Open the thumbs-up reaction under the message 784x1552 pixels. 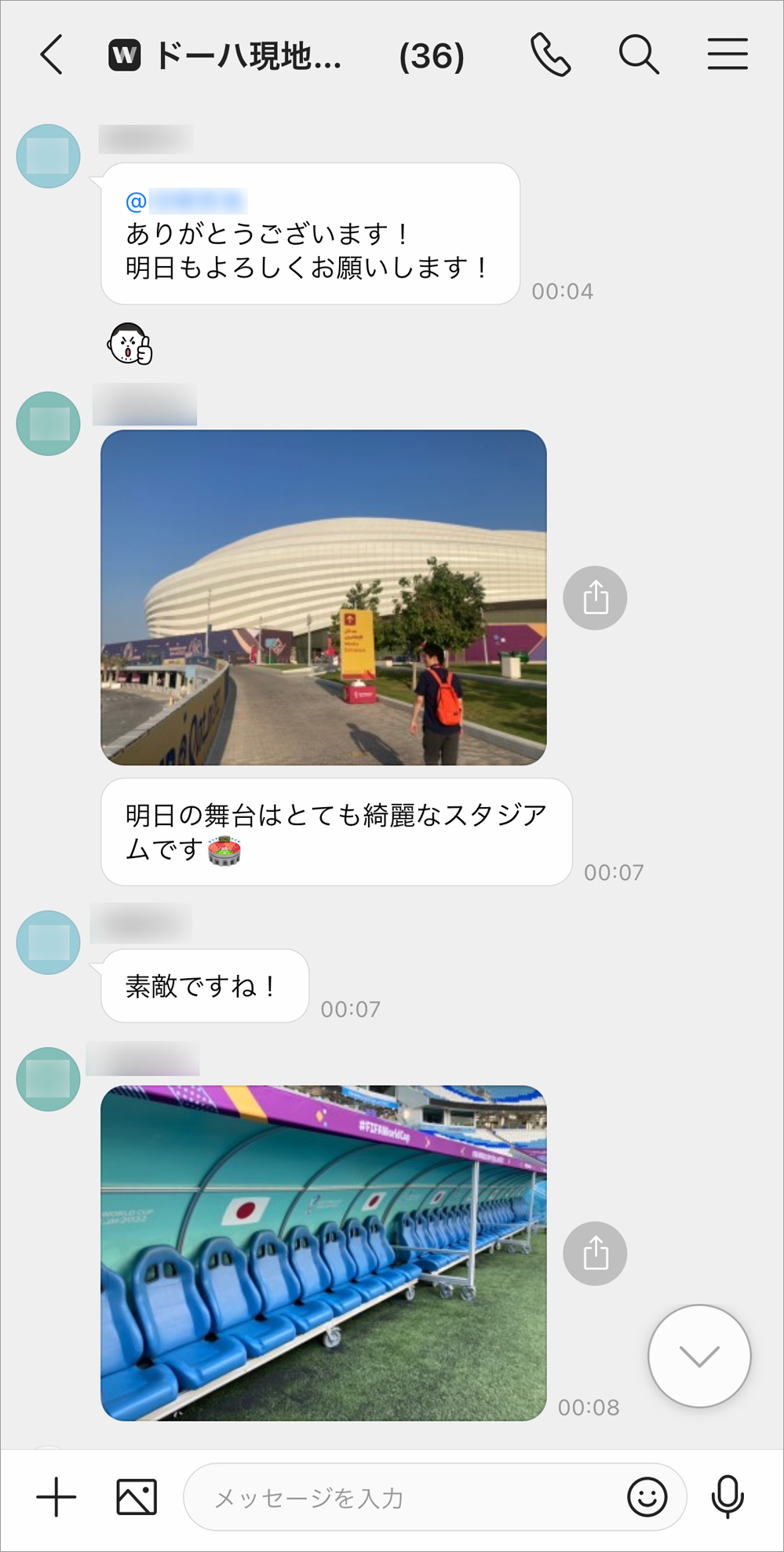pos(130,345)
